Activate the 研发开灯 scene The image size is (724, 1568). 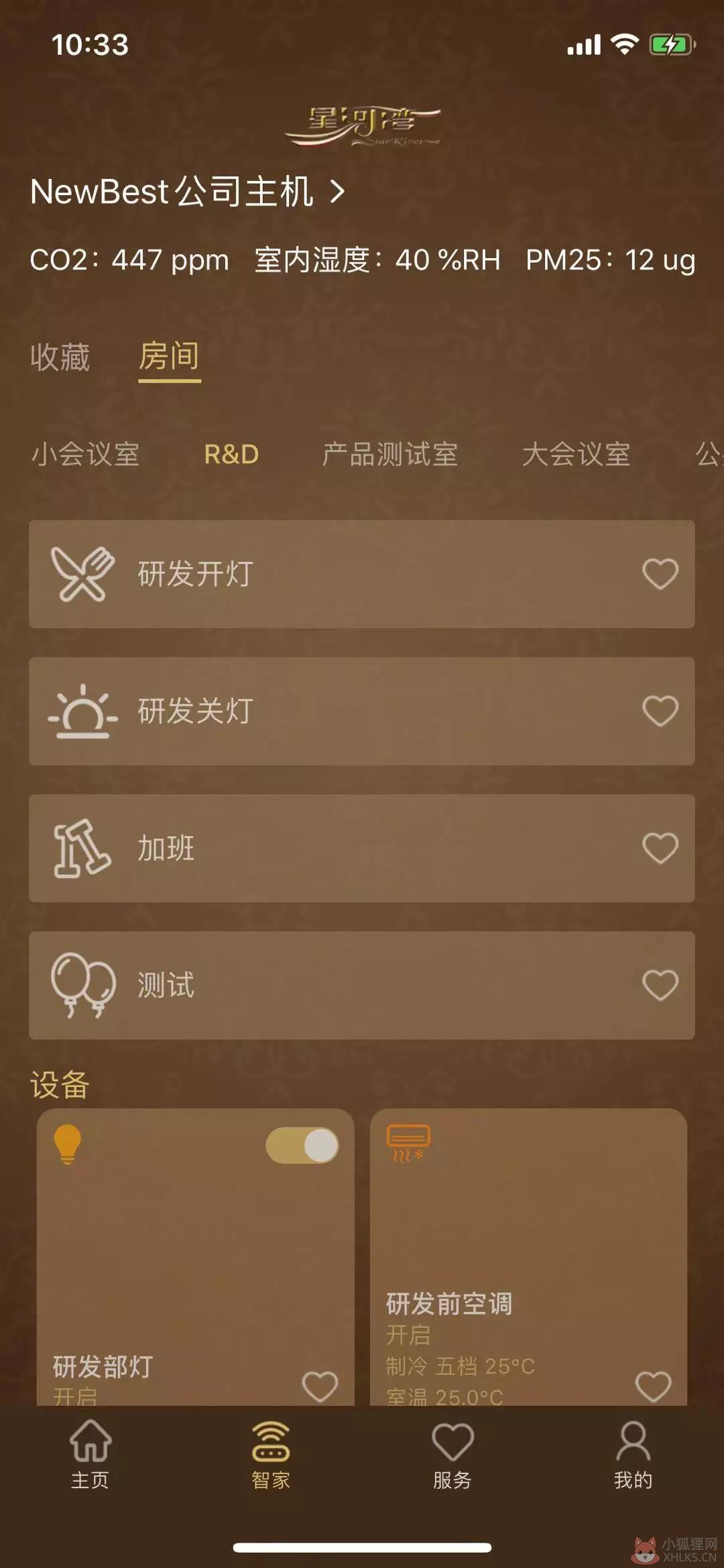(x=362, y=575)
